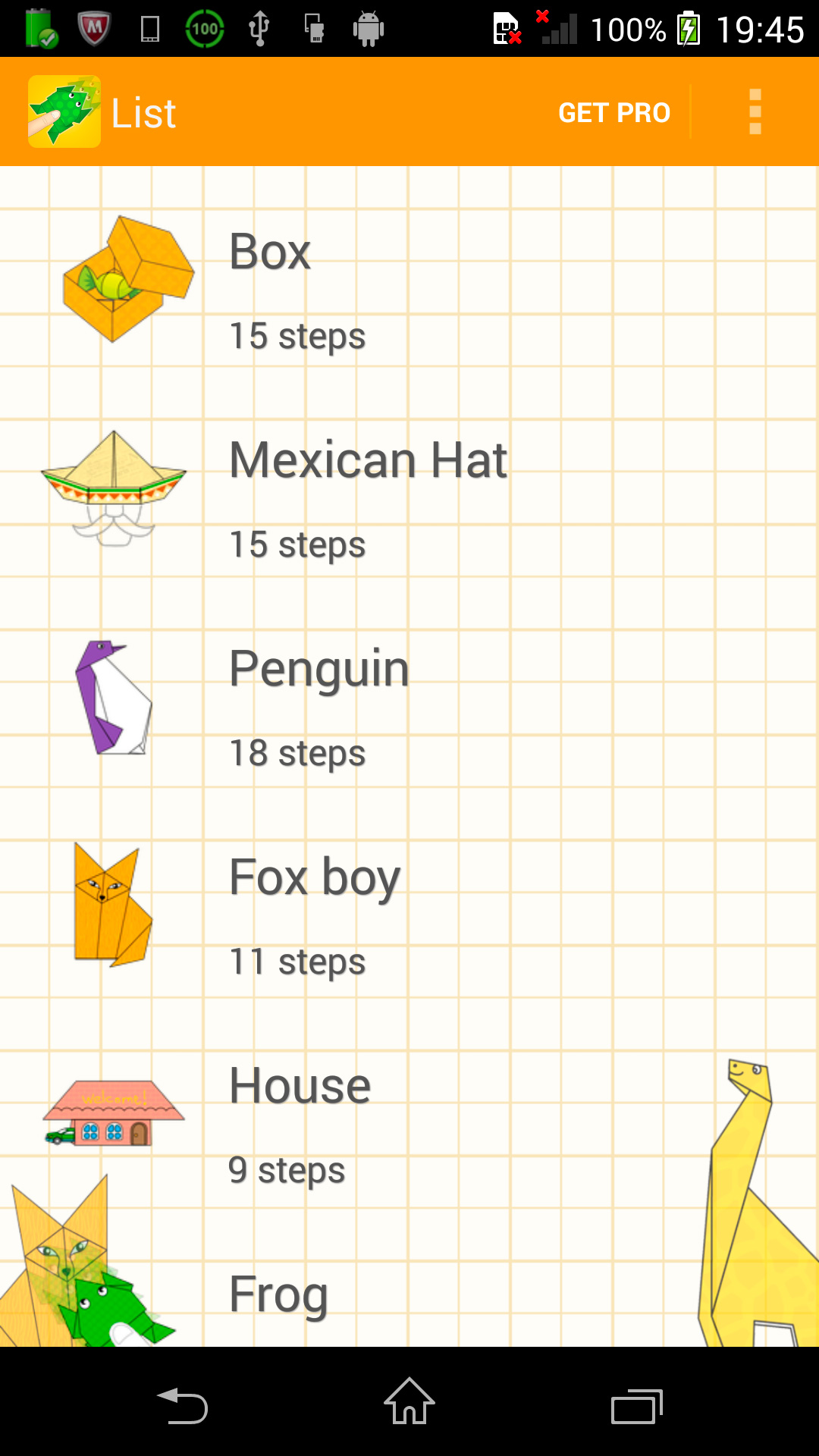The height and width of the screenshot is (1456, 819).
Task: Expand the Penguin 18 steps tutorial
Action: [x=409, y=698]
